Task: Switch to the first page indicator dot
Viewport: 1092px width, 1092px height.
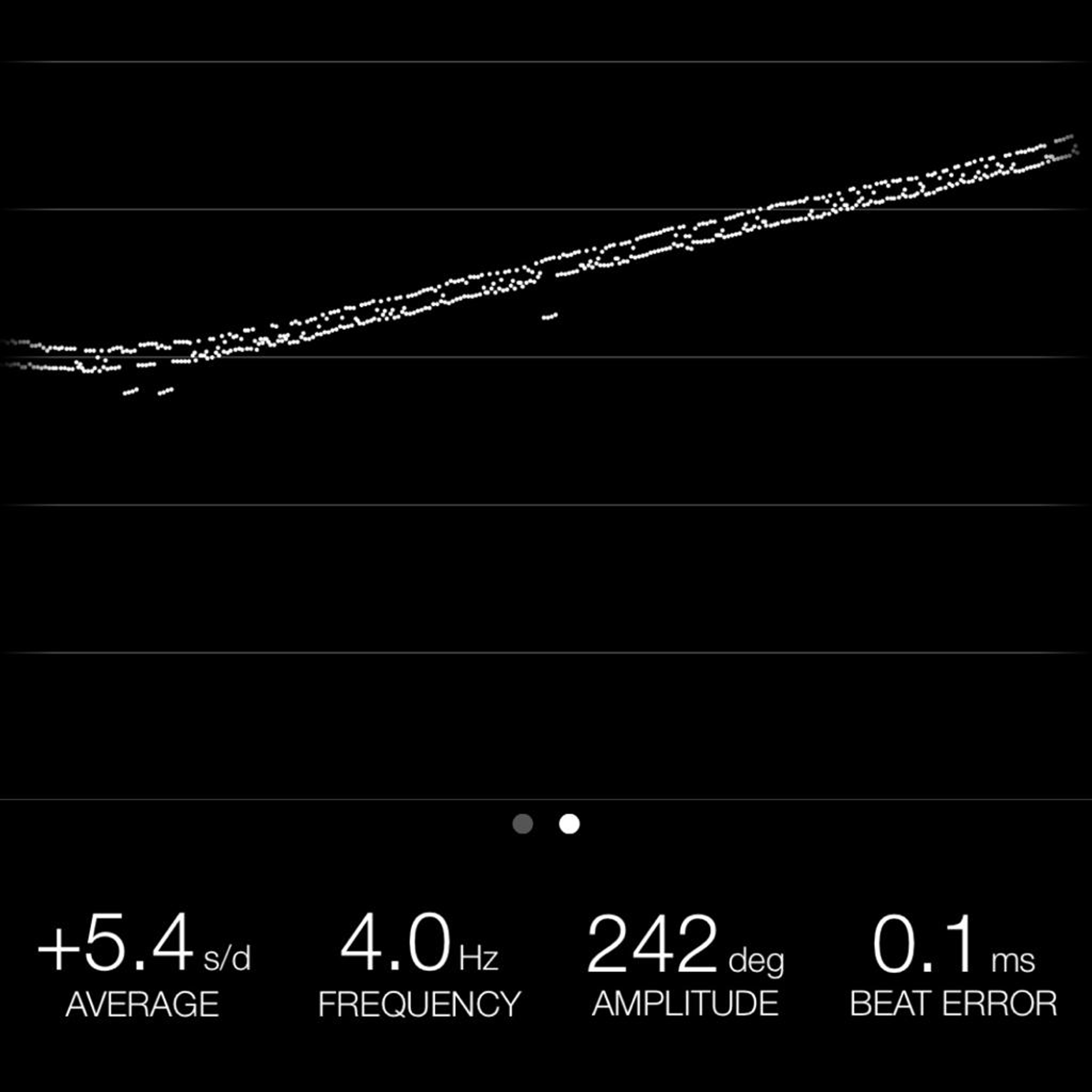Action: click(x=523, y=824)
